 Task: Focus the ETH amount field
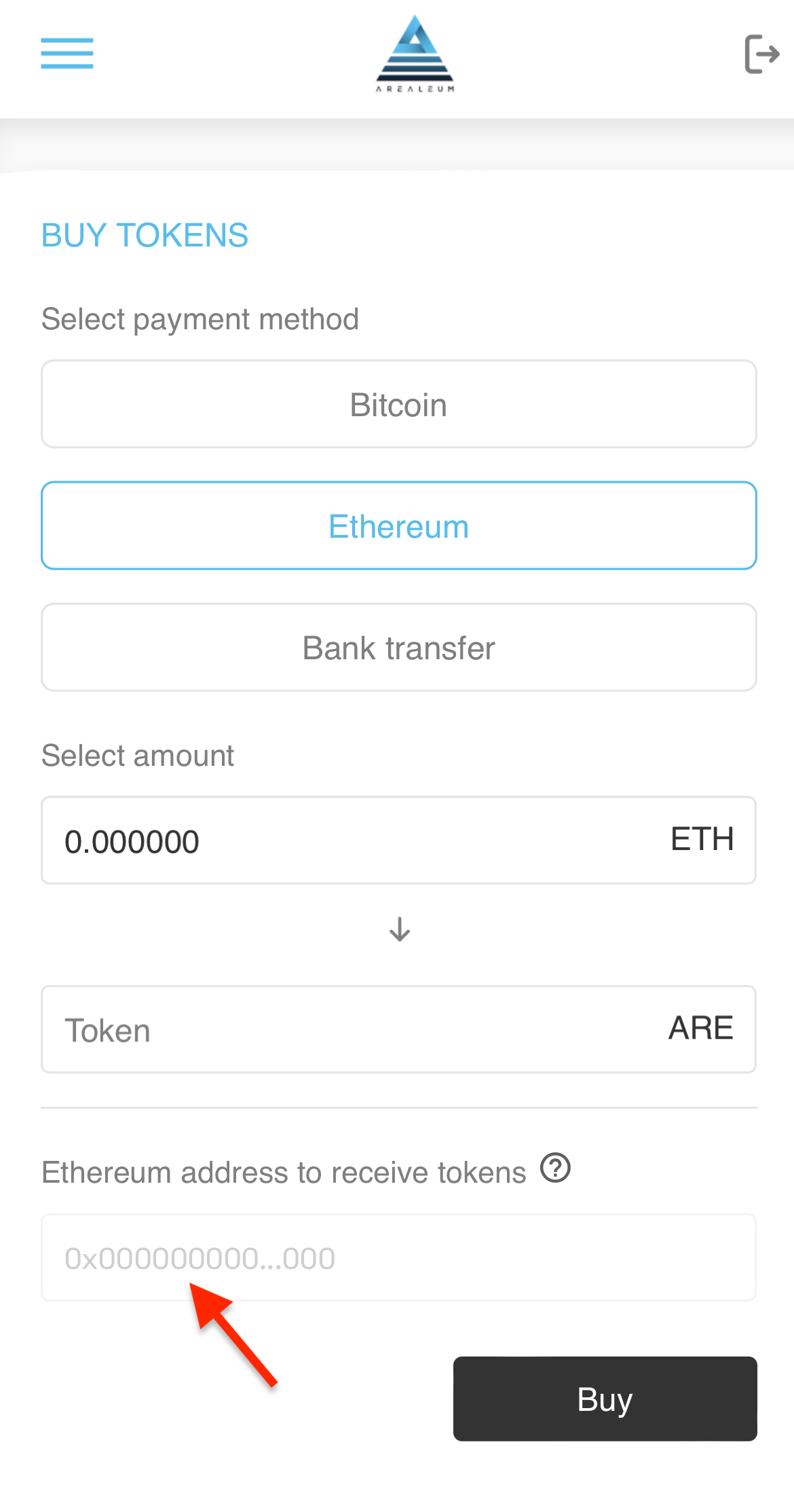399,841
